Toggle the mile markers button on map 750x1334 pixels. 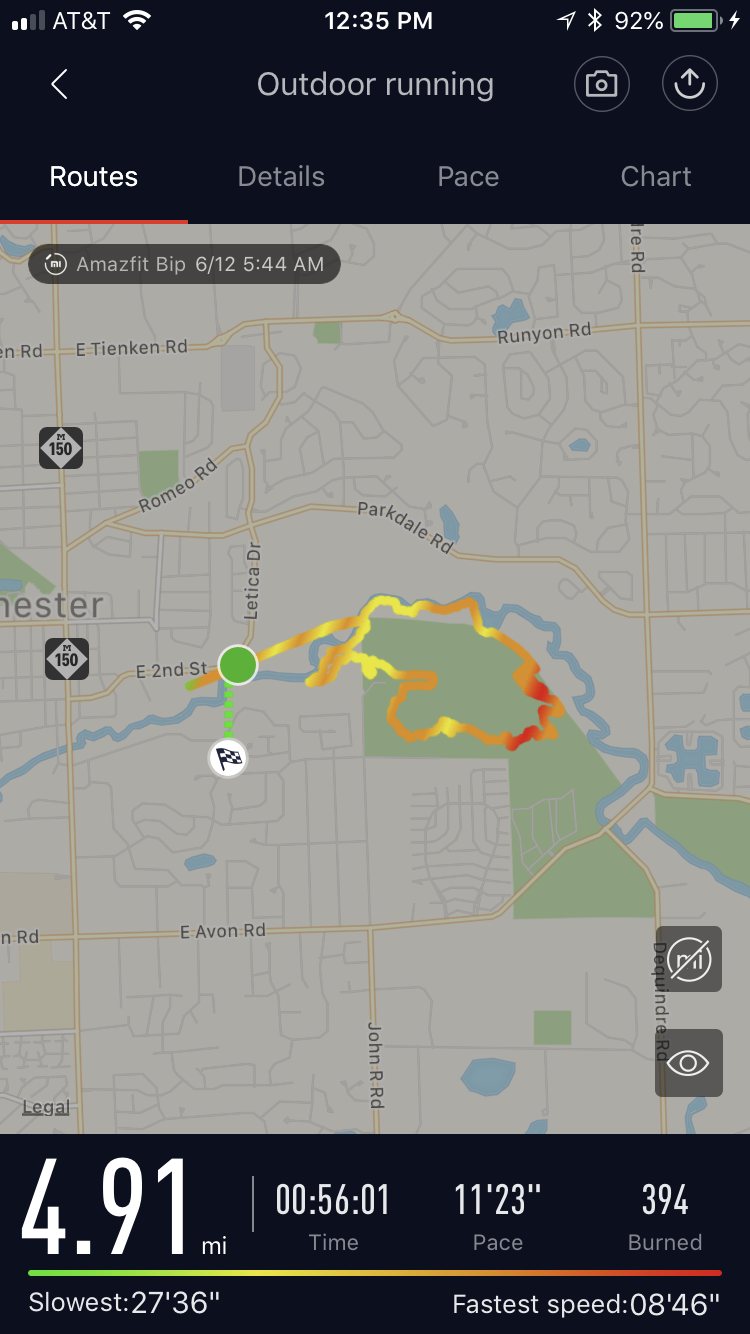pyautogui.click(x=688, y=959)
